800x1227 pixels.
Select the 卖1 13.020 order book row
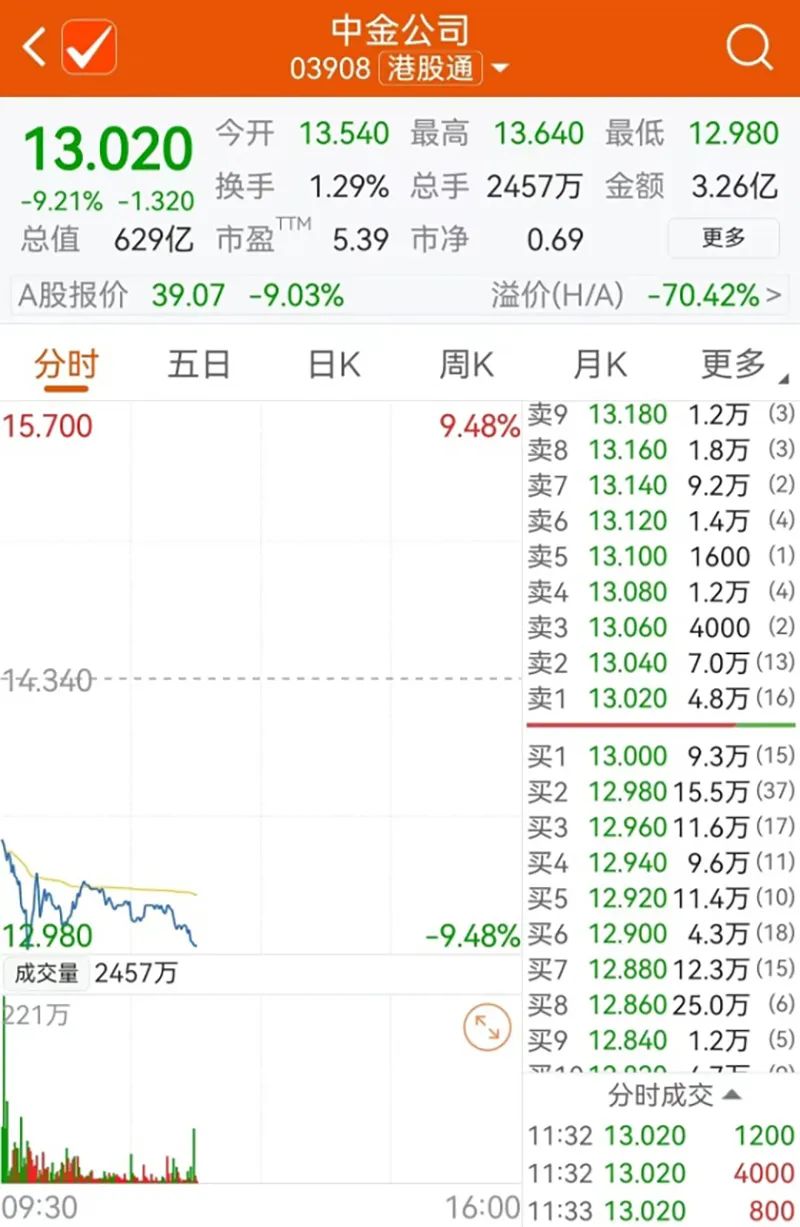tap(660, 698)
